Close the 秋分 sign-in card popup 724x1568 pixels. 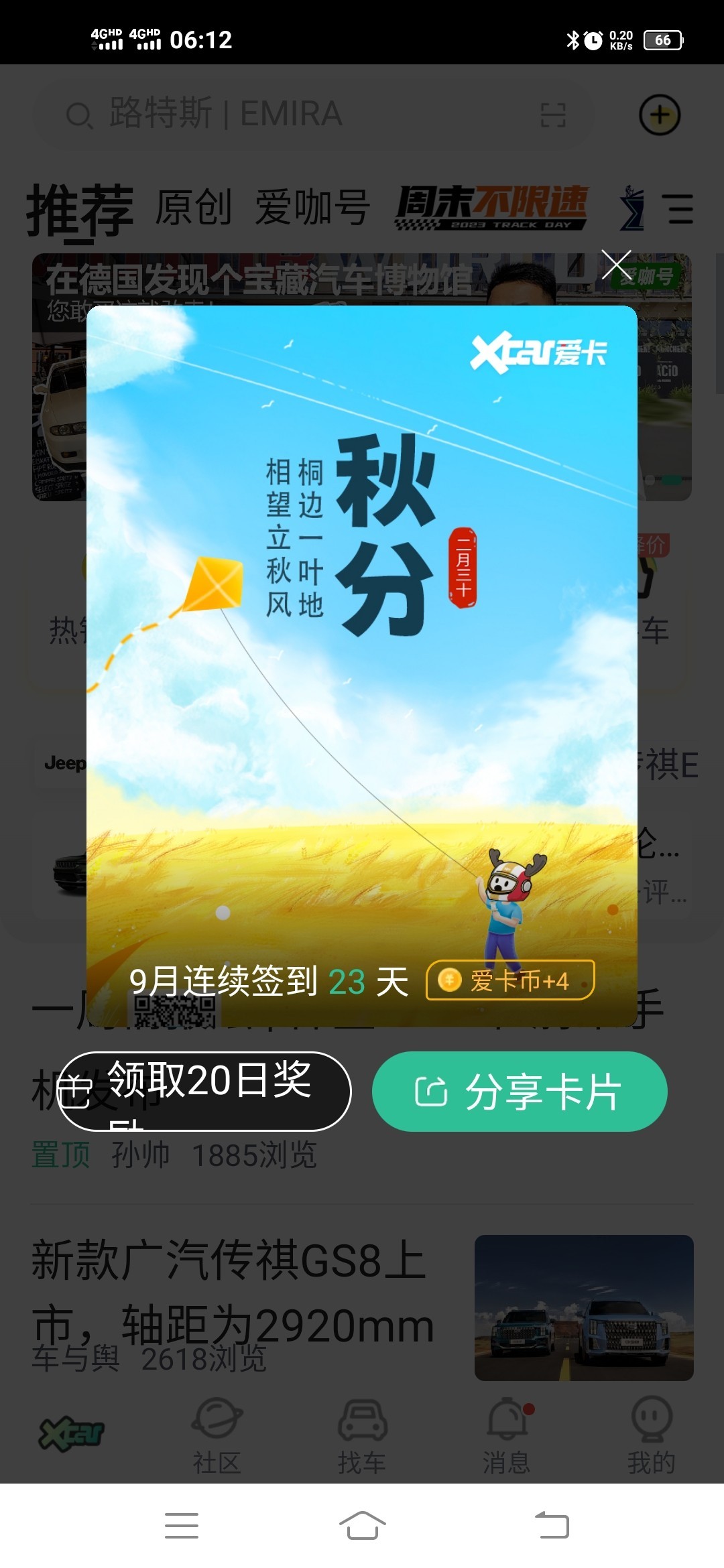616,265
